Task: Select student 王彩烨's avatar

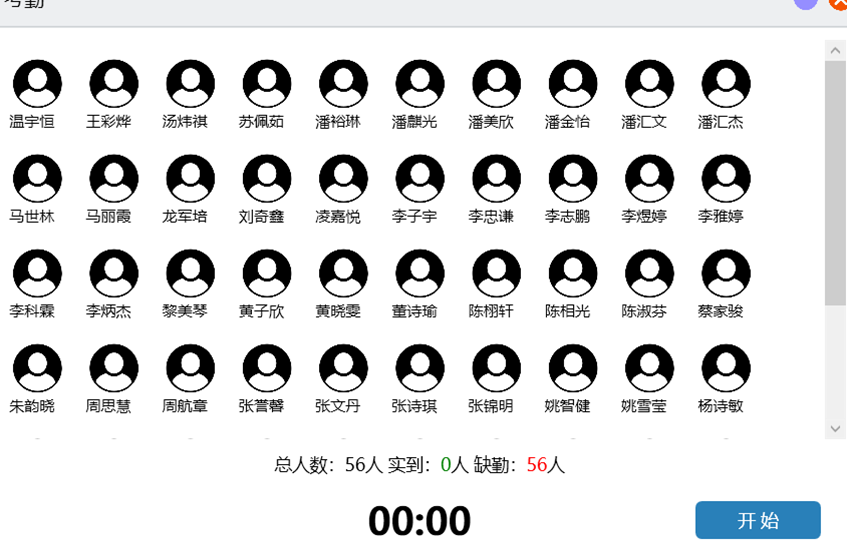Action: coord(114,84)
